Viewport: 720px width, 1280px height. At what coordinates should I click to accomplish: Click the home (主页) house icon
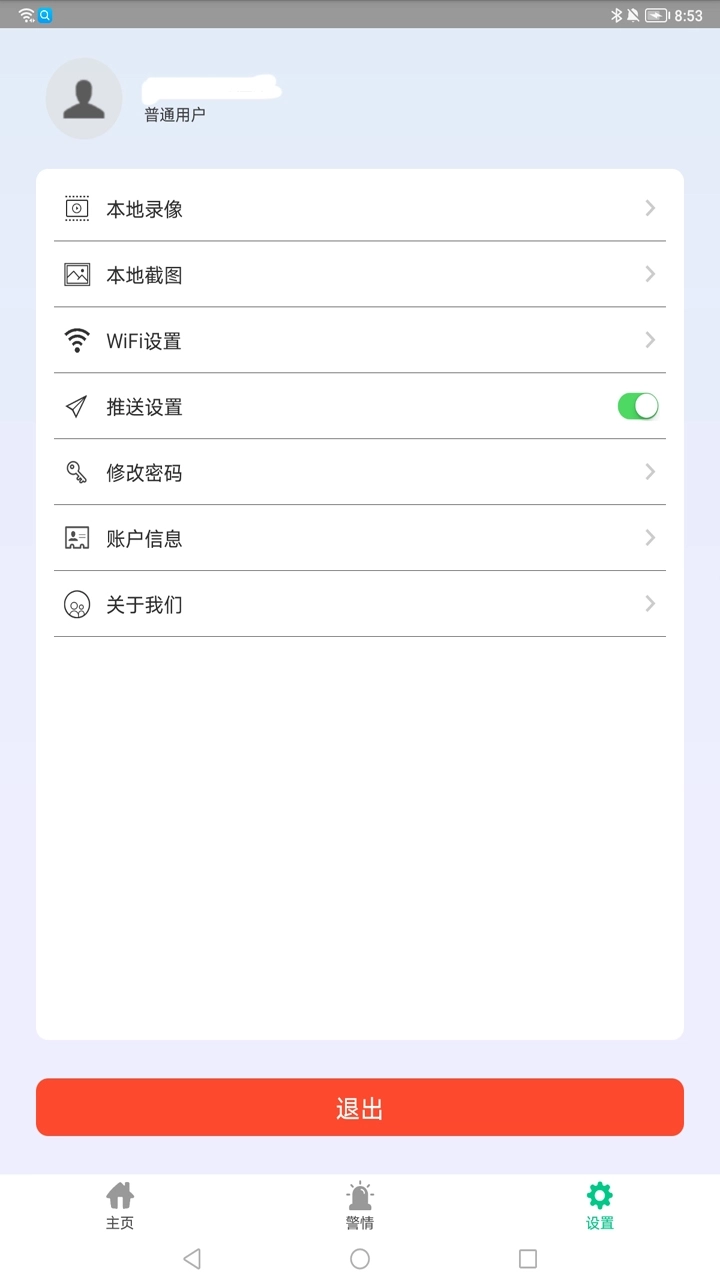pos(120,1196)
